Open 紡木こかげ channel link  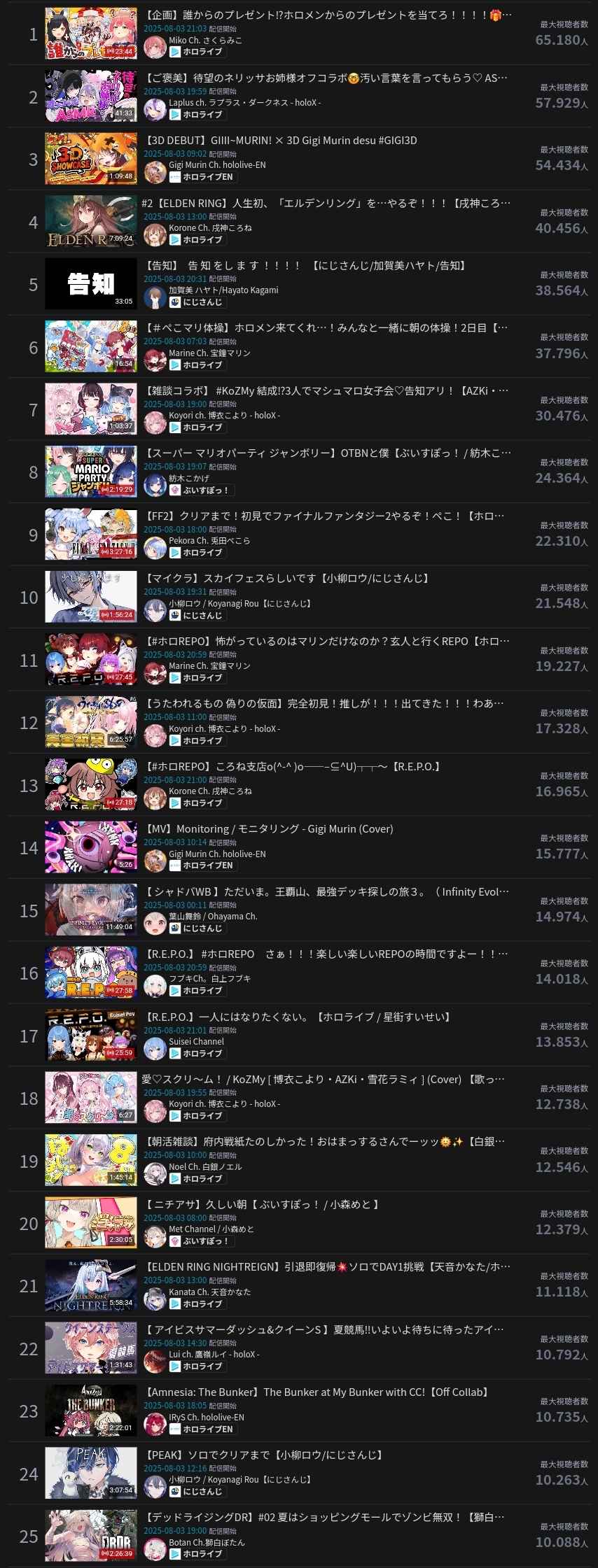pos(188,479)
